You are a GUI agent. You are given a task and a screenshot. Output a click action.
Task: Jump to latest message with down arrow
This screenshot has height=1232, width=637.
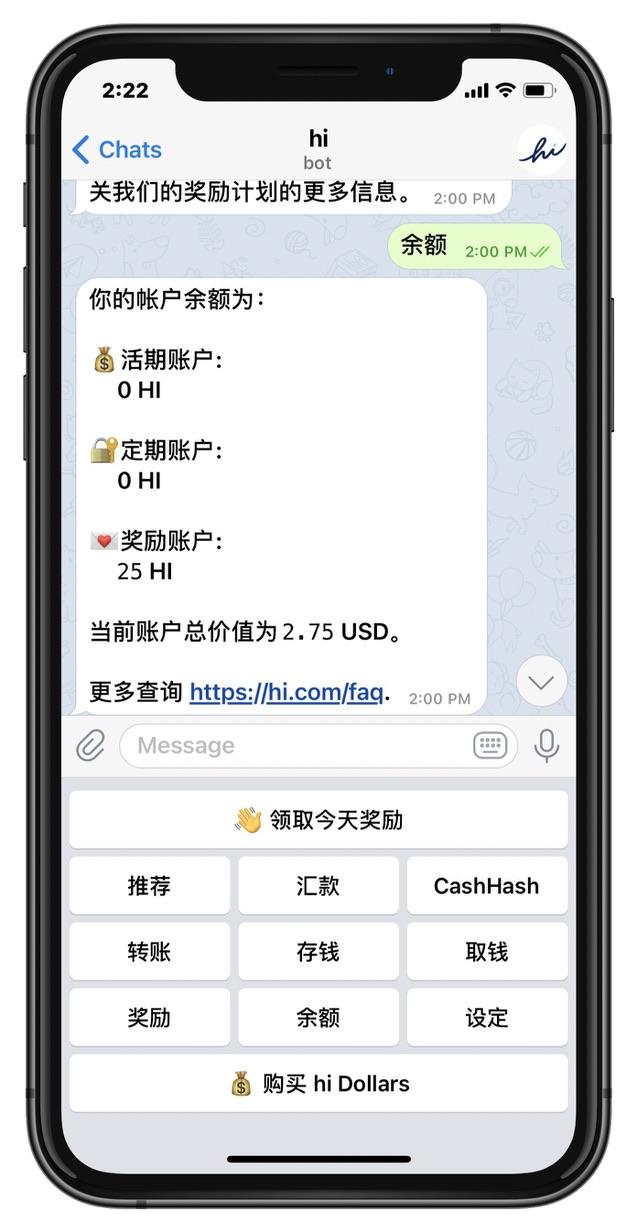click(x=541, y=683)
